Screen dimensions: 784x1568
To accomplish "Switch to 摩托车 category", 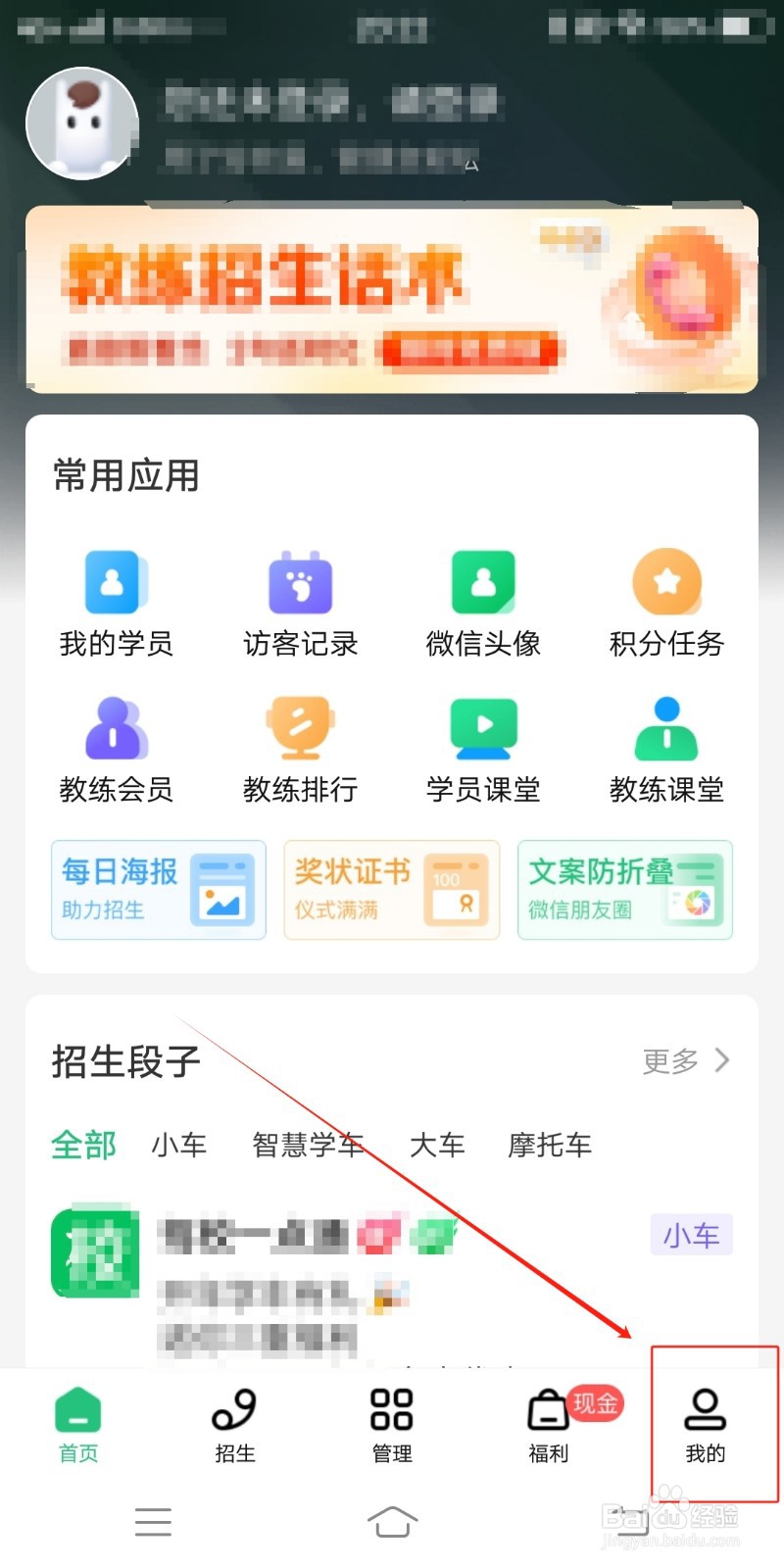I will pos(549,1145).
